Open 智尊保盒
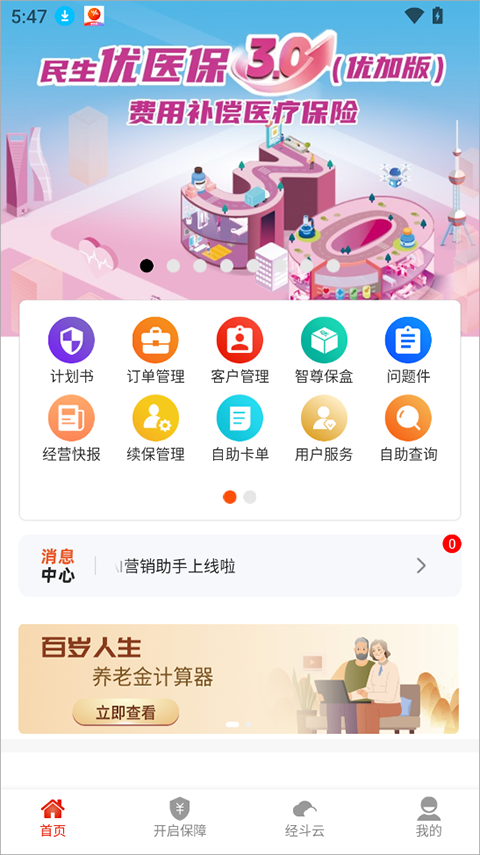Image resolution: width=480 pixels, height=855 pixels. (324, 351)
